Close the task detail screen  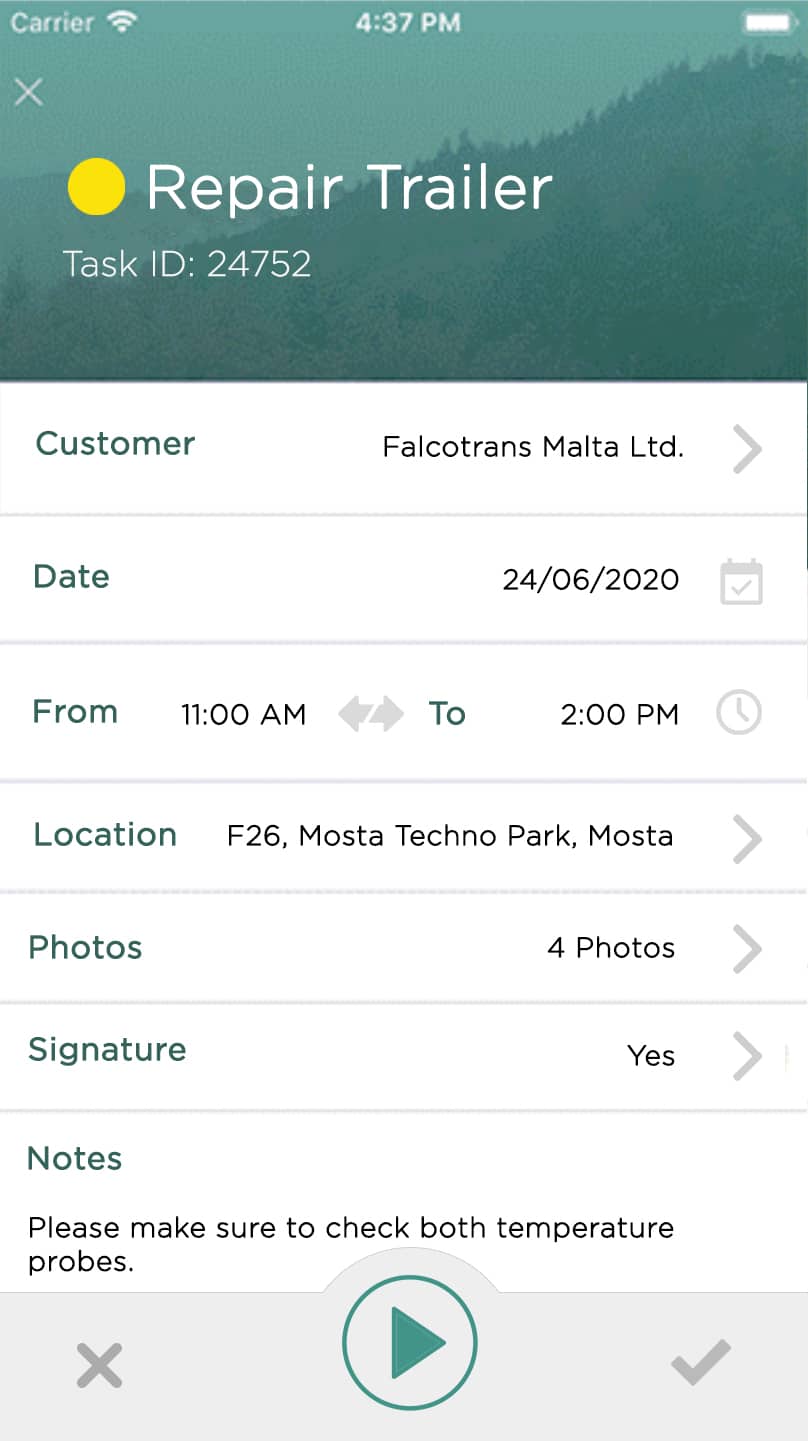point(29,92)
